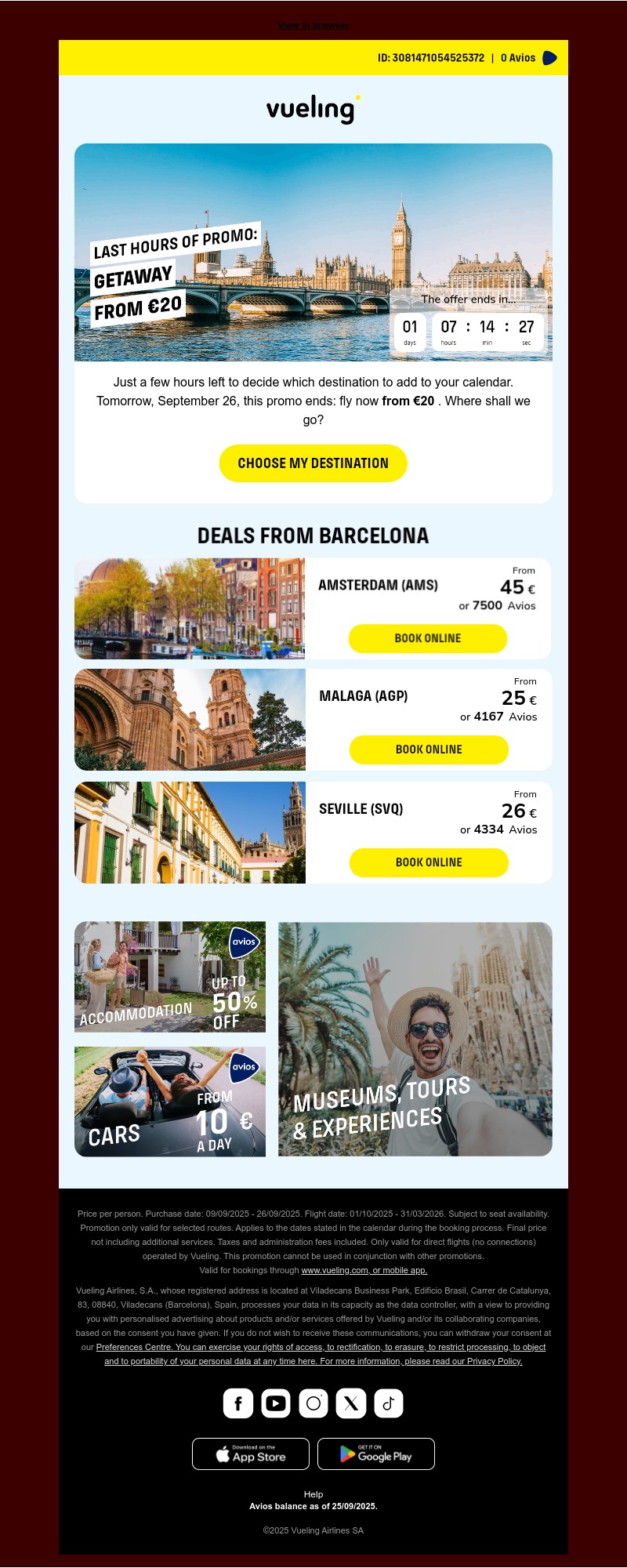Book the Seville (SVQ) flight online
This screenshot has width=627, height=1568.
(429, 862)
